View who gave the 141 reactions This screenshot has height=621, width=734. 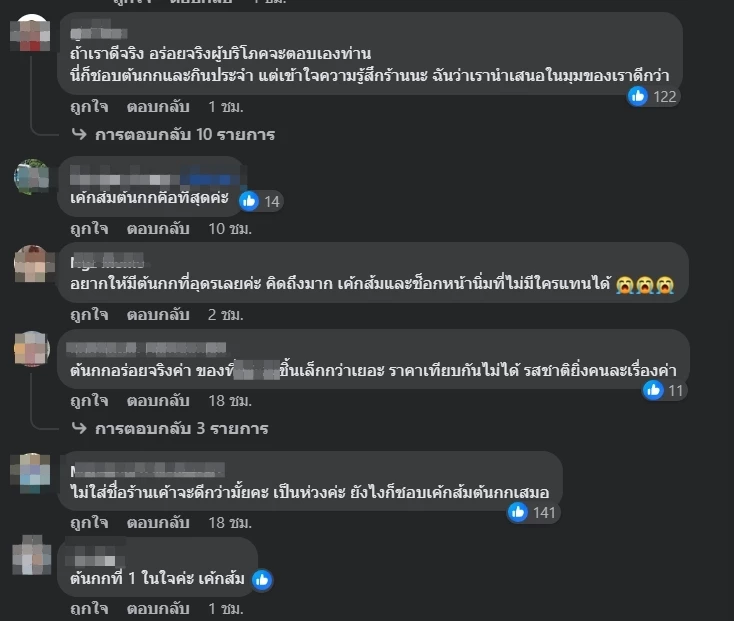click(533, 512)
